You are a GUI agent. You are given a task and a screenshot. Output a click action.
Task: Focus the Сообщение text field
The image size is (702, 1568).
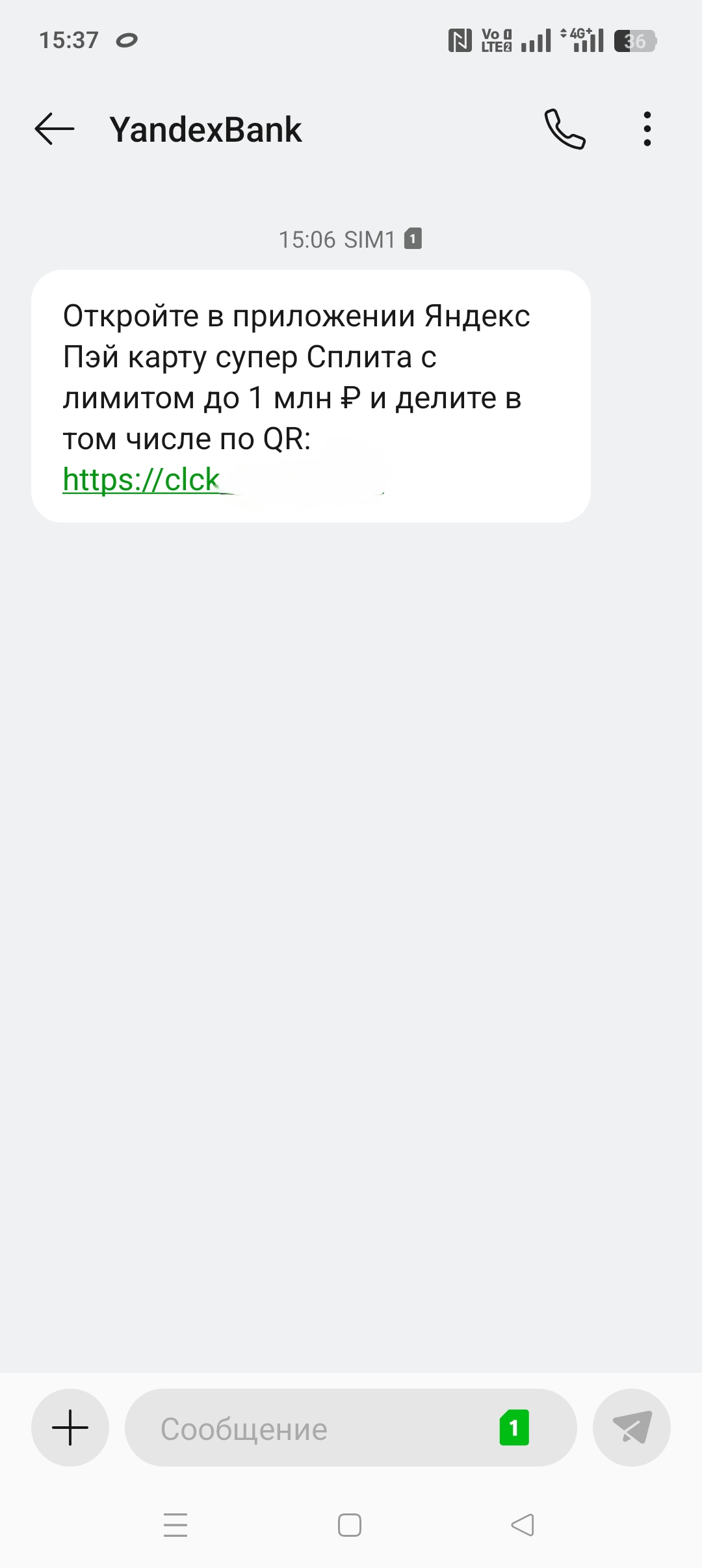point(312,1429)
